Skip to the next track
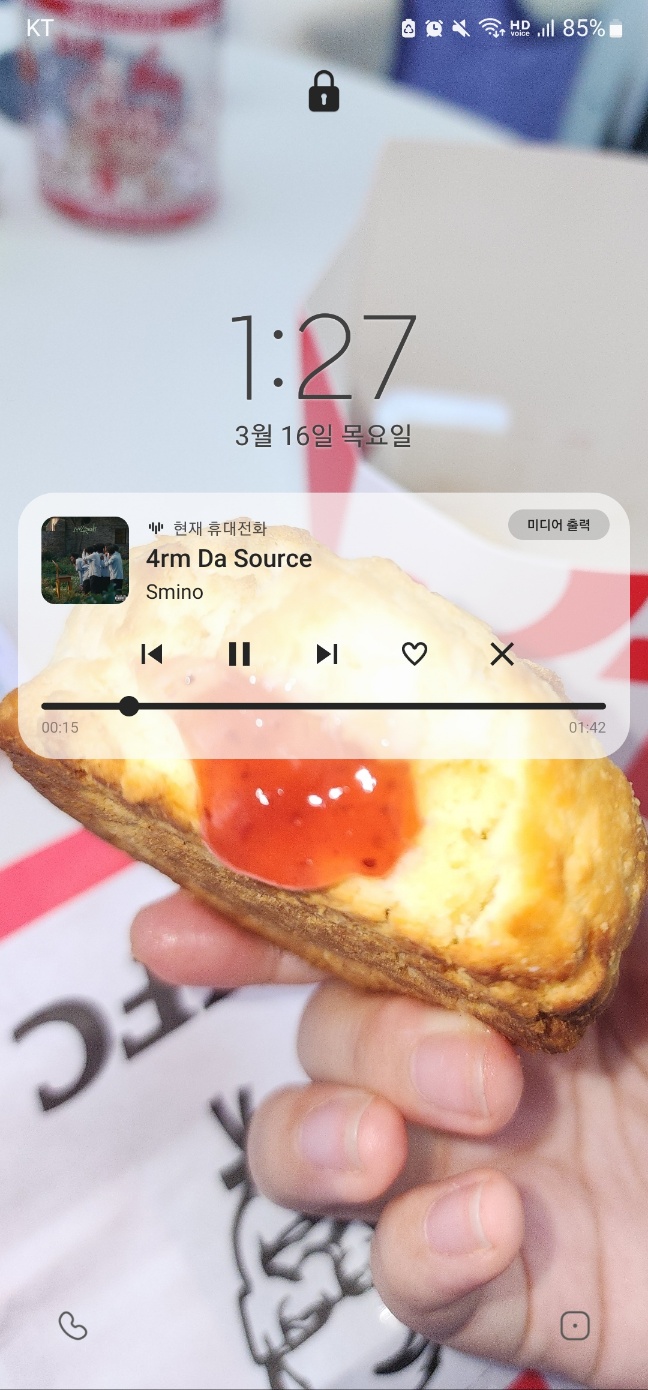Viewport: 648px width, 1390px height. pos(327,654)
